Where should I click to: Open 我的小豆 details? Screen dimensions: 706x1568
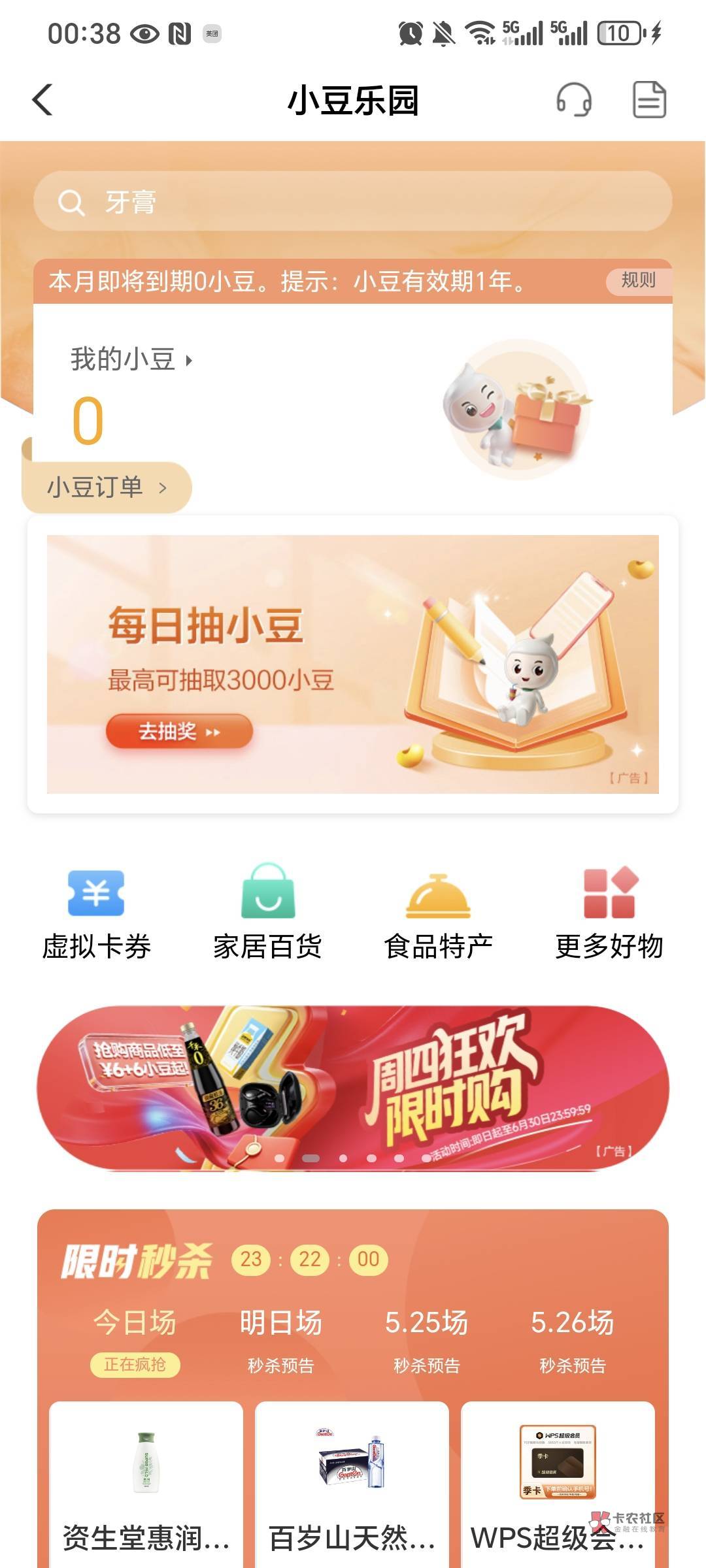tap(131, 359)
